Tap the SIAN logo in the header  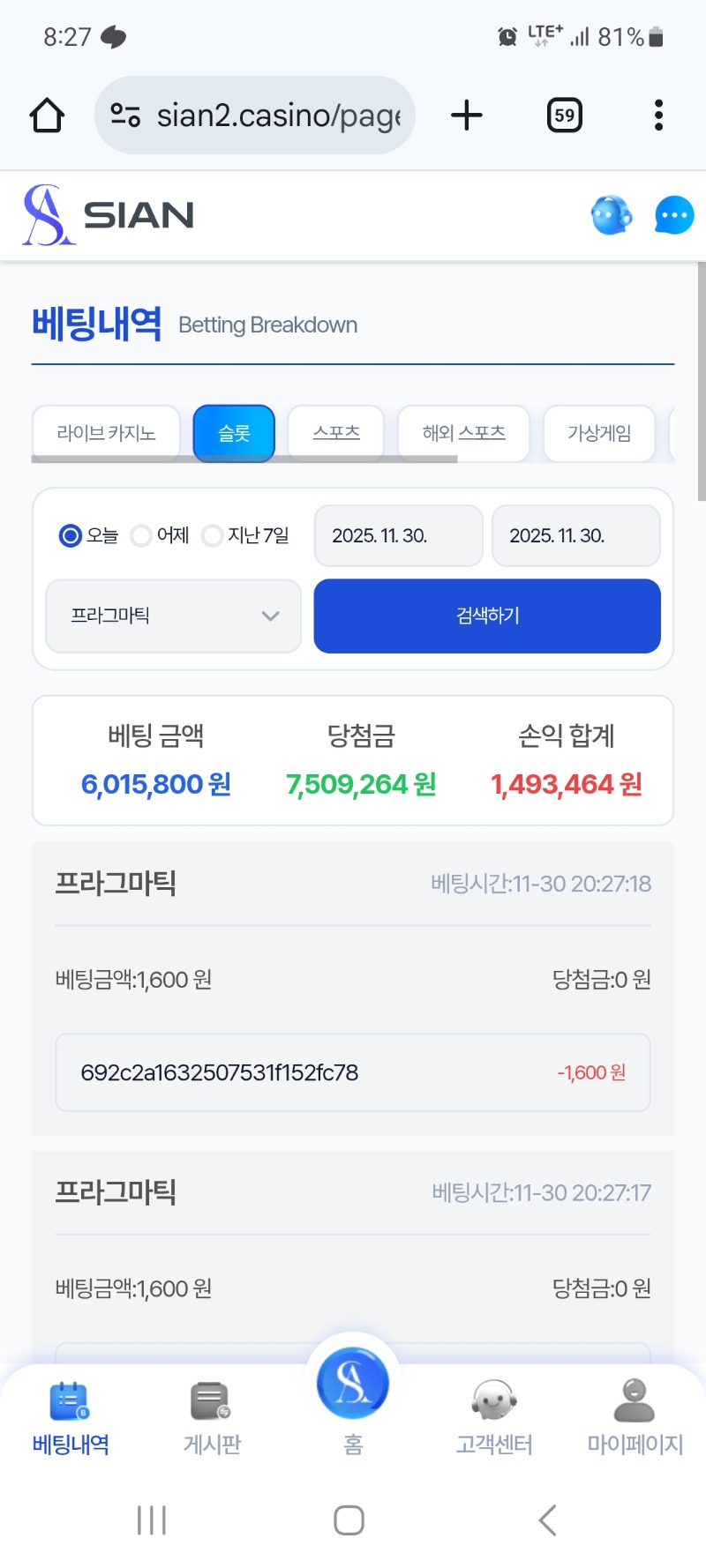(x=106, y=214)
